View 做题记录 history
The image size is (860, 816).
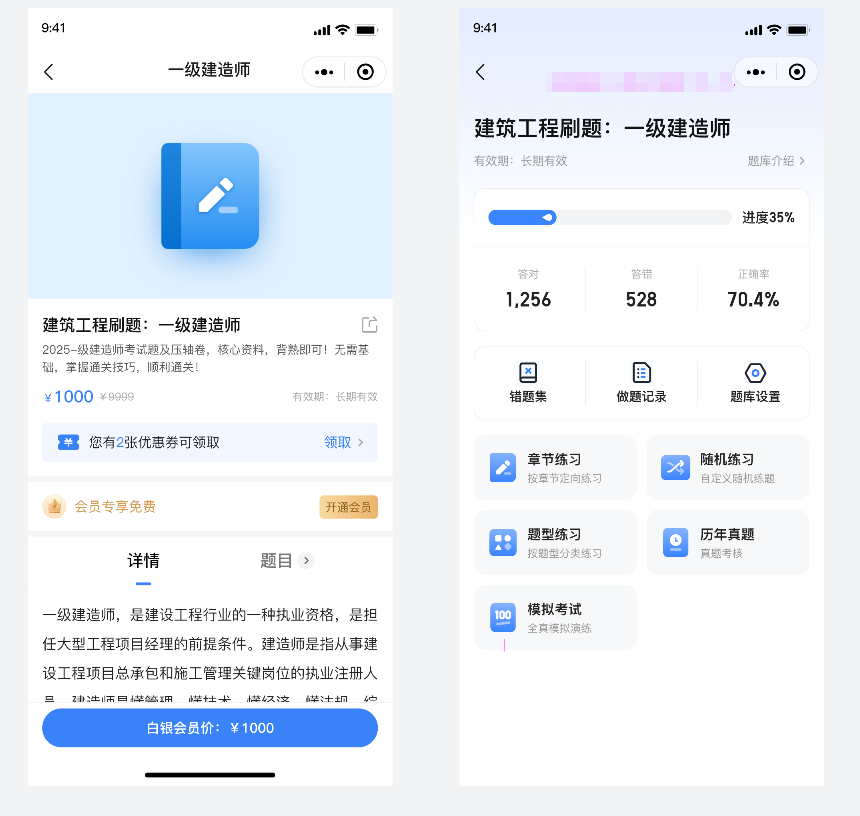[x=641, y=383]
